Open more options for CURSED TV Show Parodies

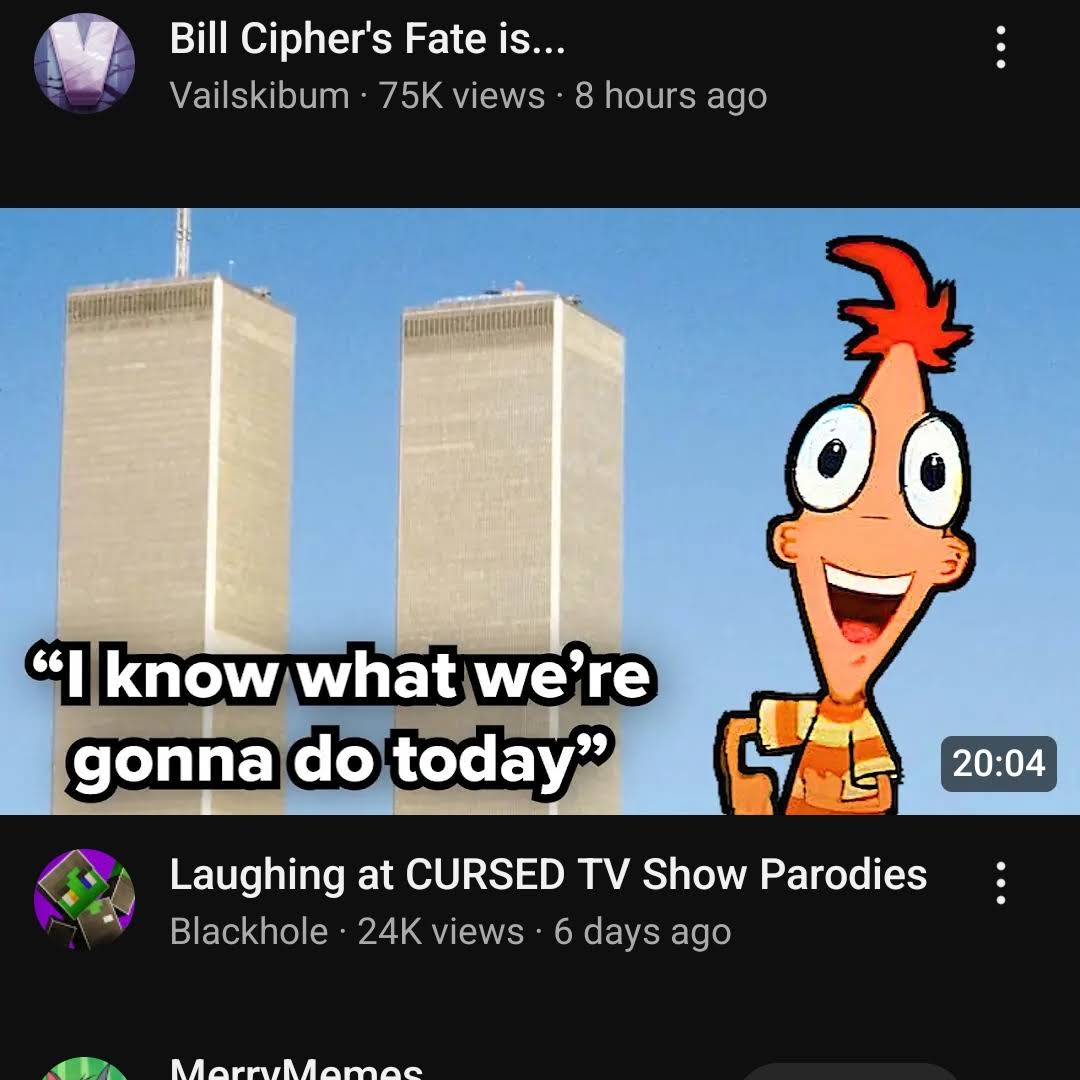(x=999, y=883)
